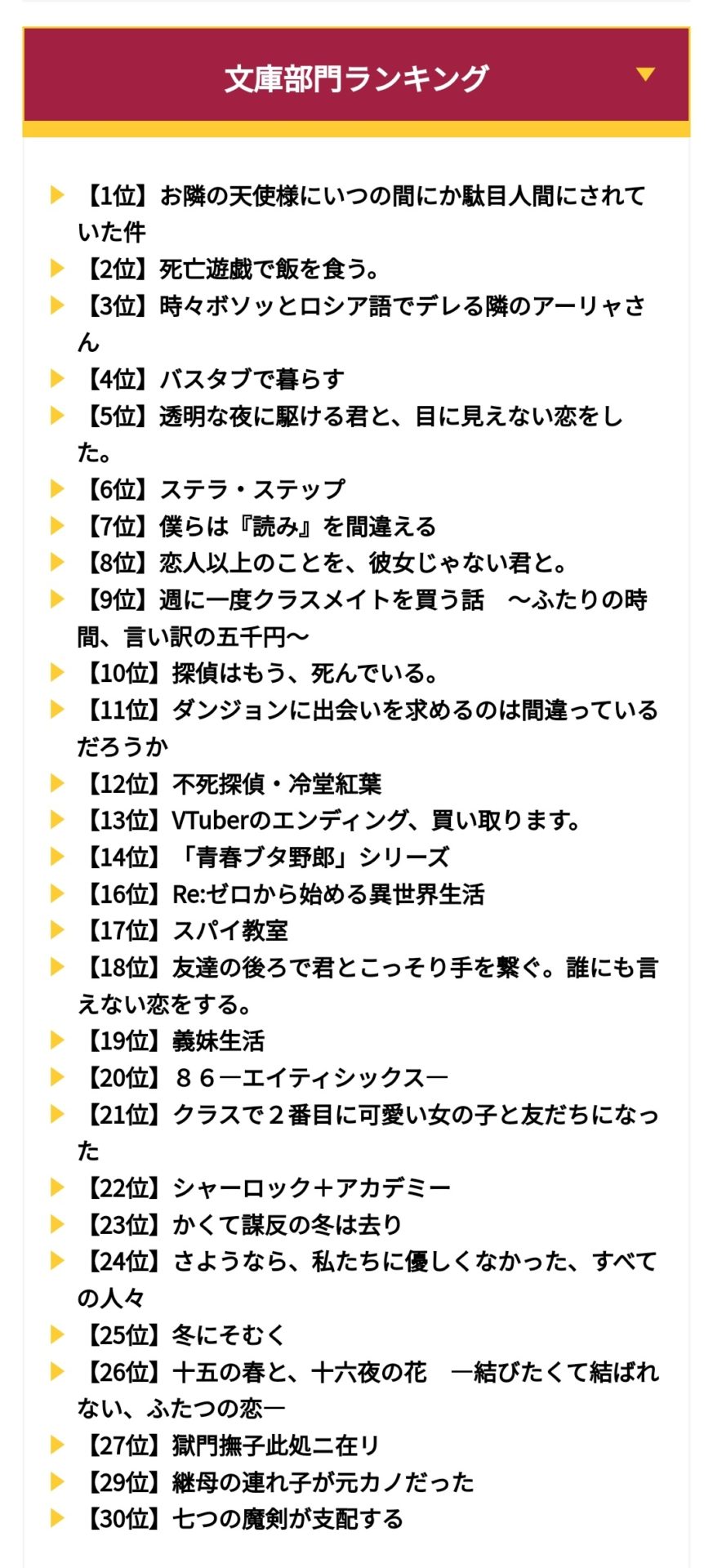The width and height of the screenshot is (713, 1568).
Task: Go to 19位 義妹生活
Action: click(173, 1041)
